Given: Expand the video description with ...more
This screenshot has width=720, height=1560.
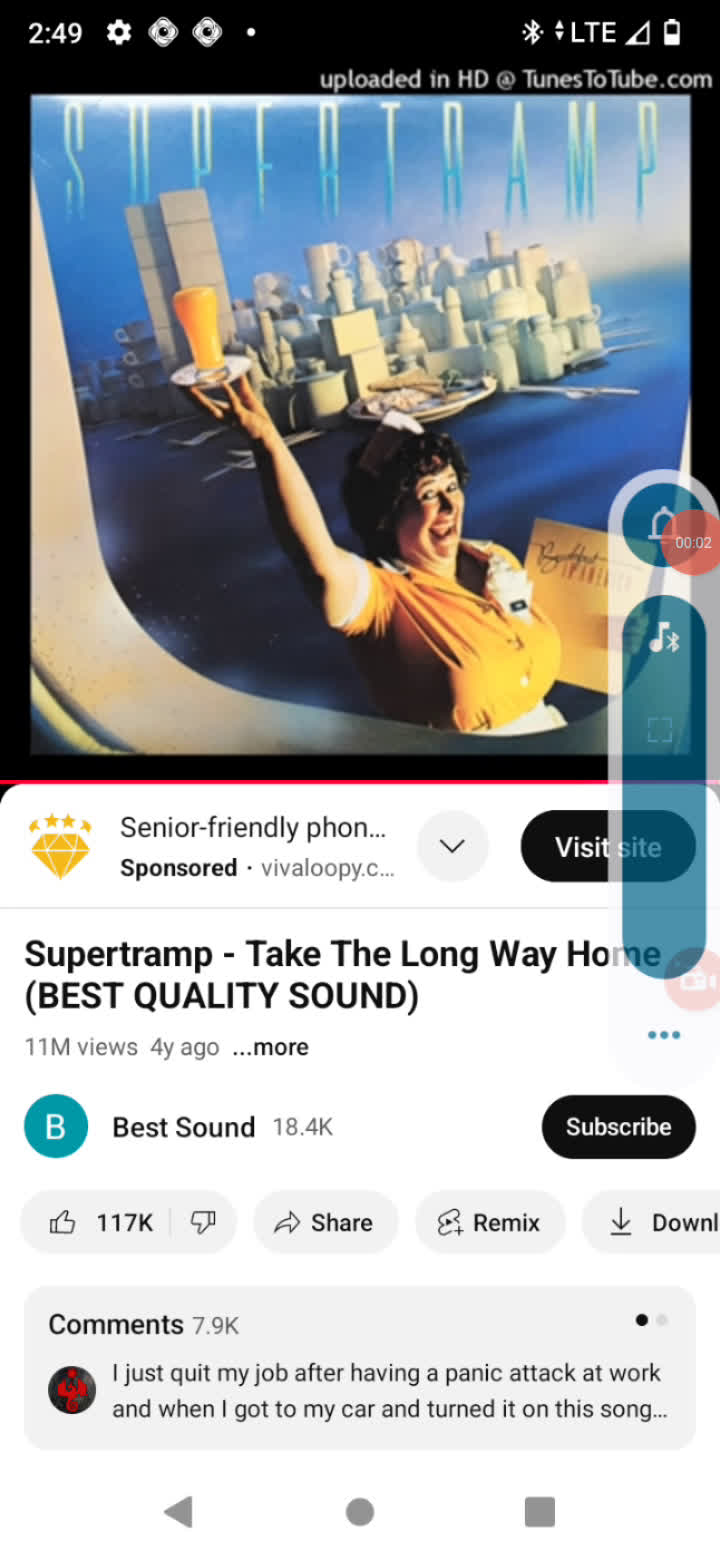Looking at the screenshot, I should (270, 1047).
